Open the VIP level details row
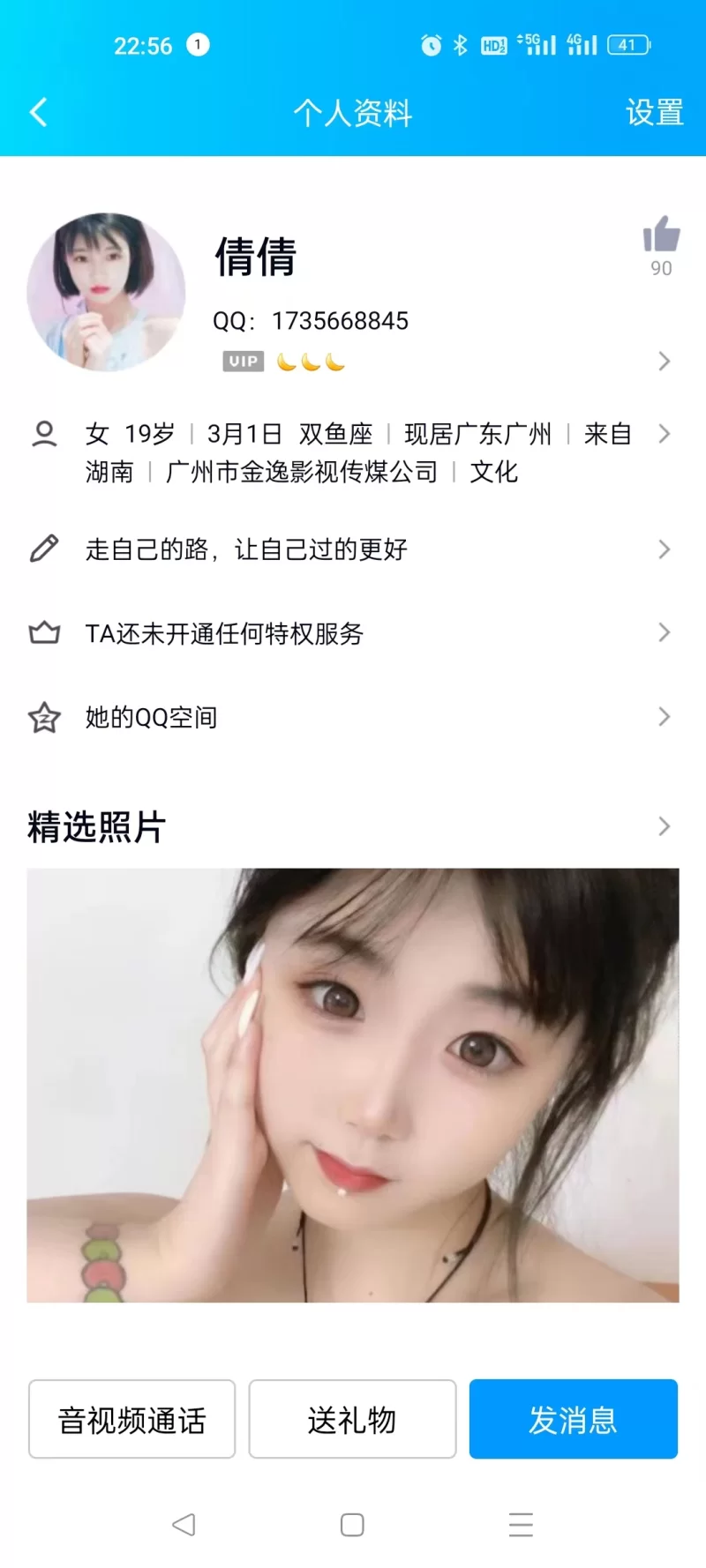Image resolution: width=706 pixels, height=1568 pixels. [x=441, y=362]
